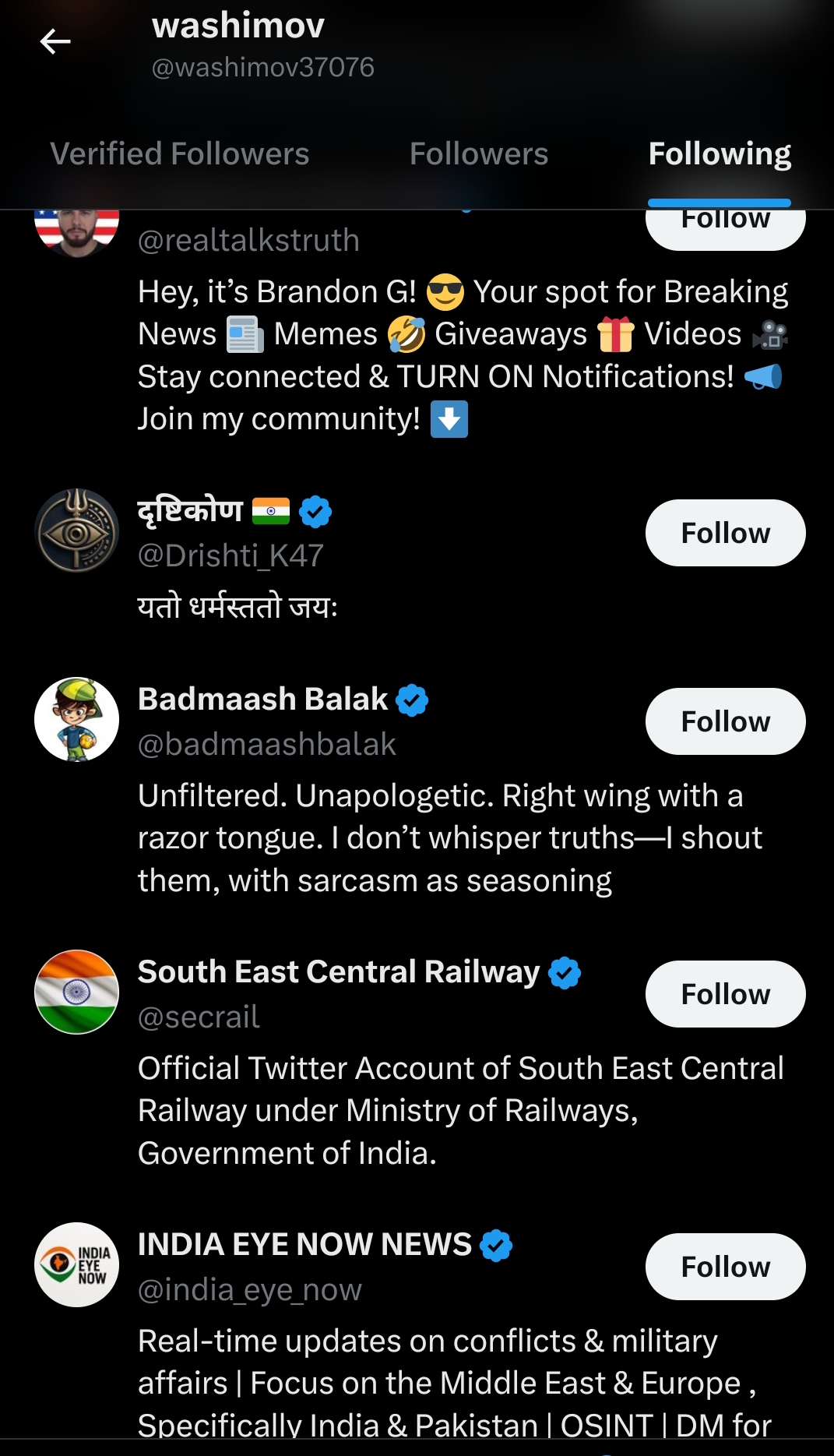Follow South East Central Railway
834x1456 pixels.
pyautogui.click(x=725, y=994)
